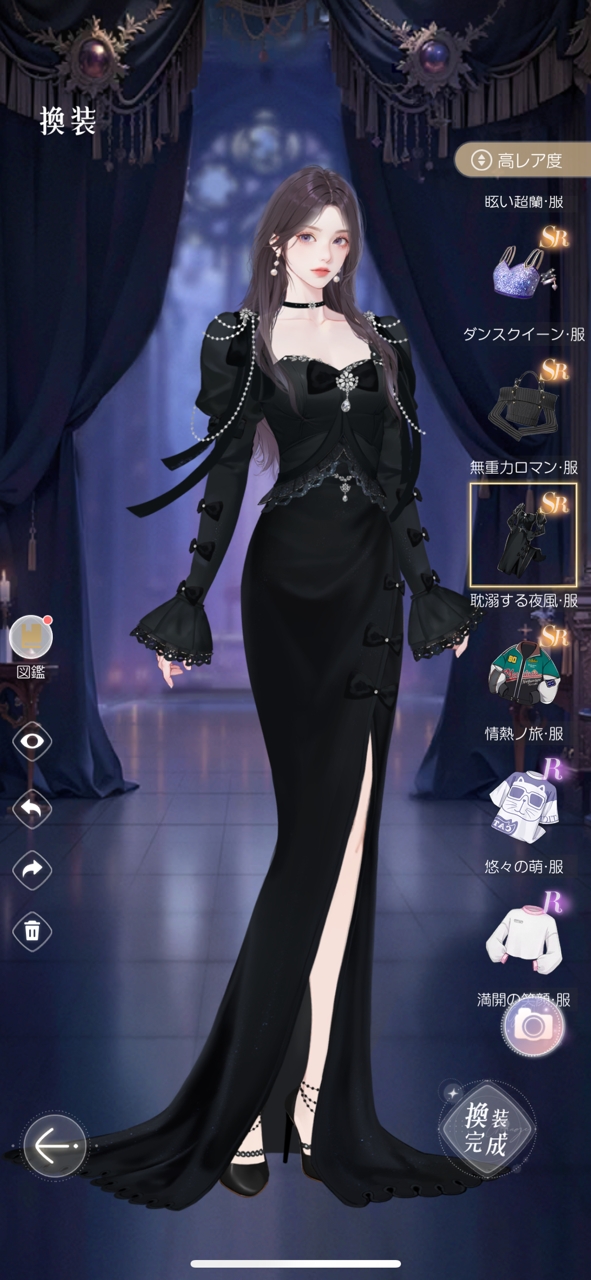Redo the outfit change
Image resolution: width=591 pixels, height=1280 pixels.
tap(32, 869)
